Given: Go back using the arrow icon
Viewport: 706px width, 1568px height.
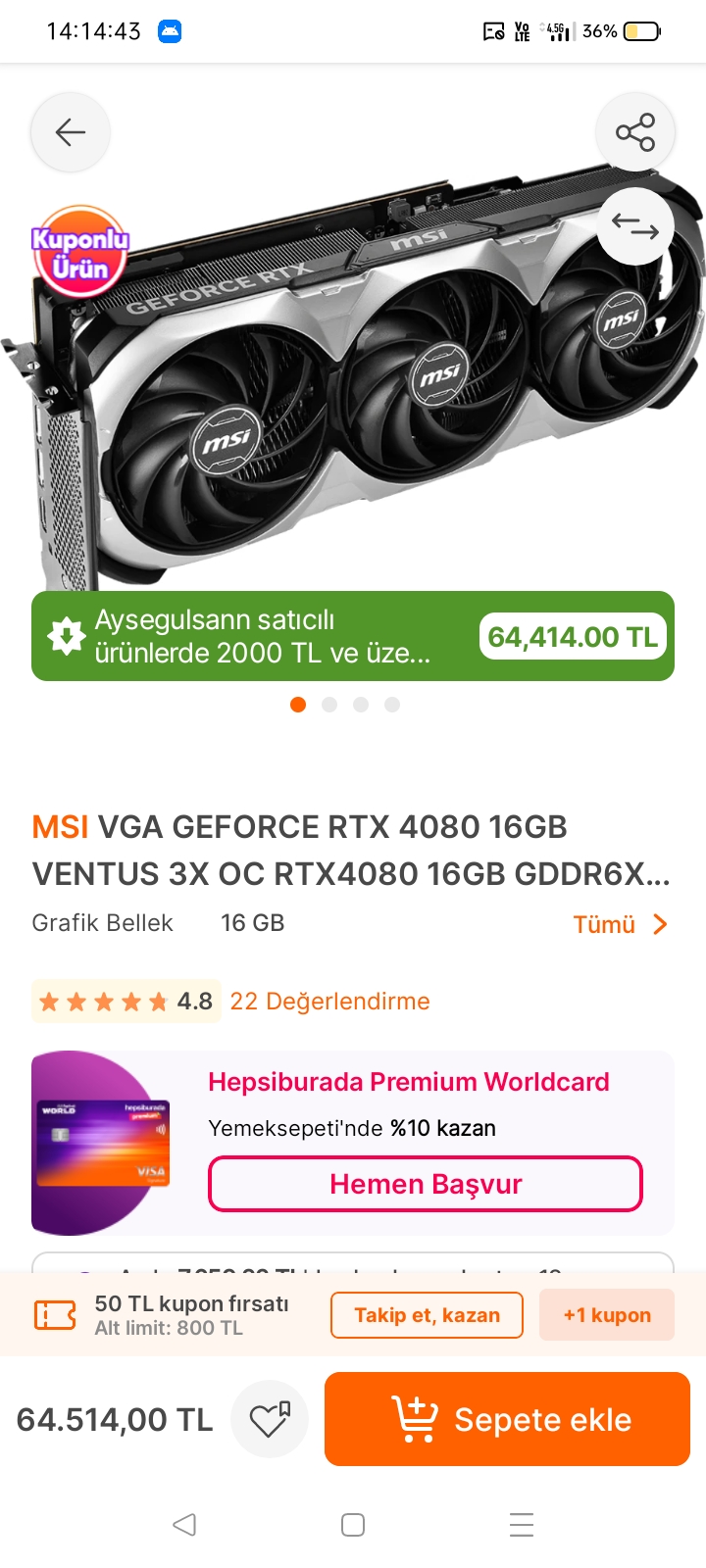Looking at the screenshot, I should pos(71,132).
